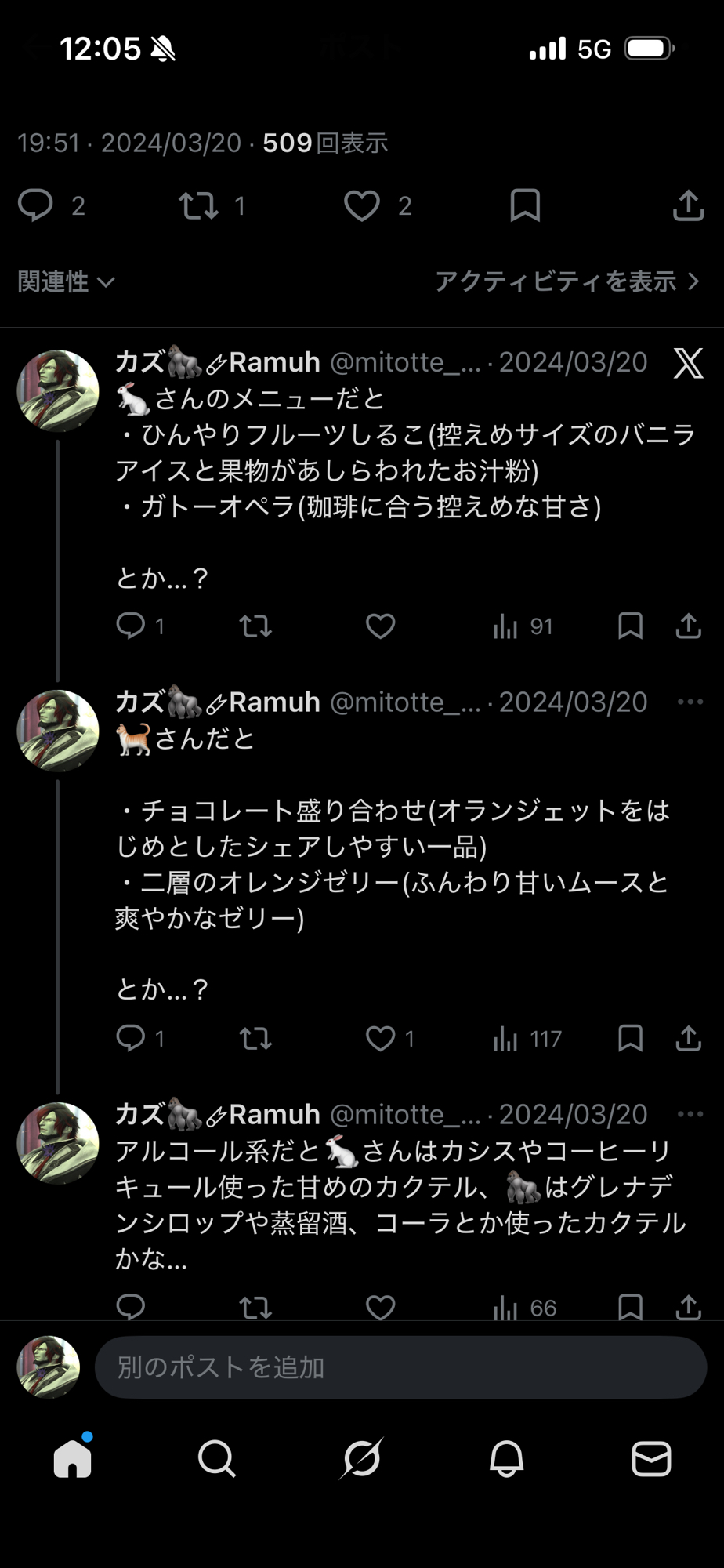Repost the main post with 1 repost
Screen dimensions: 724x1568
(198, 206)
